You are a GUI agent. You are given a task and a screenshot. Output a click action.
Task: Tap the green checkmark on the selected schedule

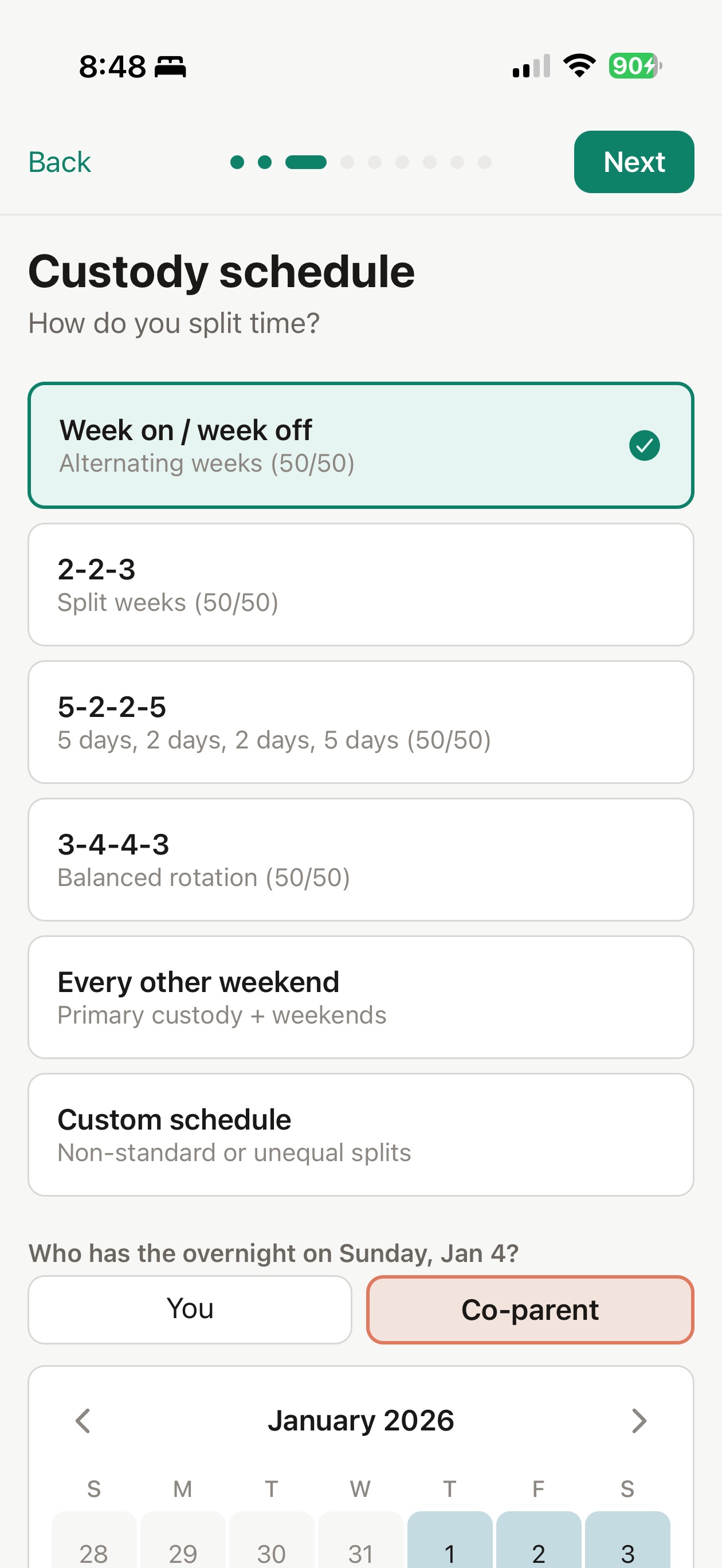point(645,445)
